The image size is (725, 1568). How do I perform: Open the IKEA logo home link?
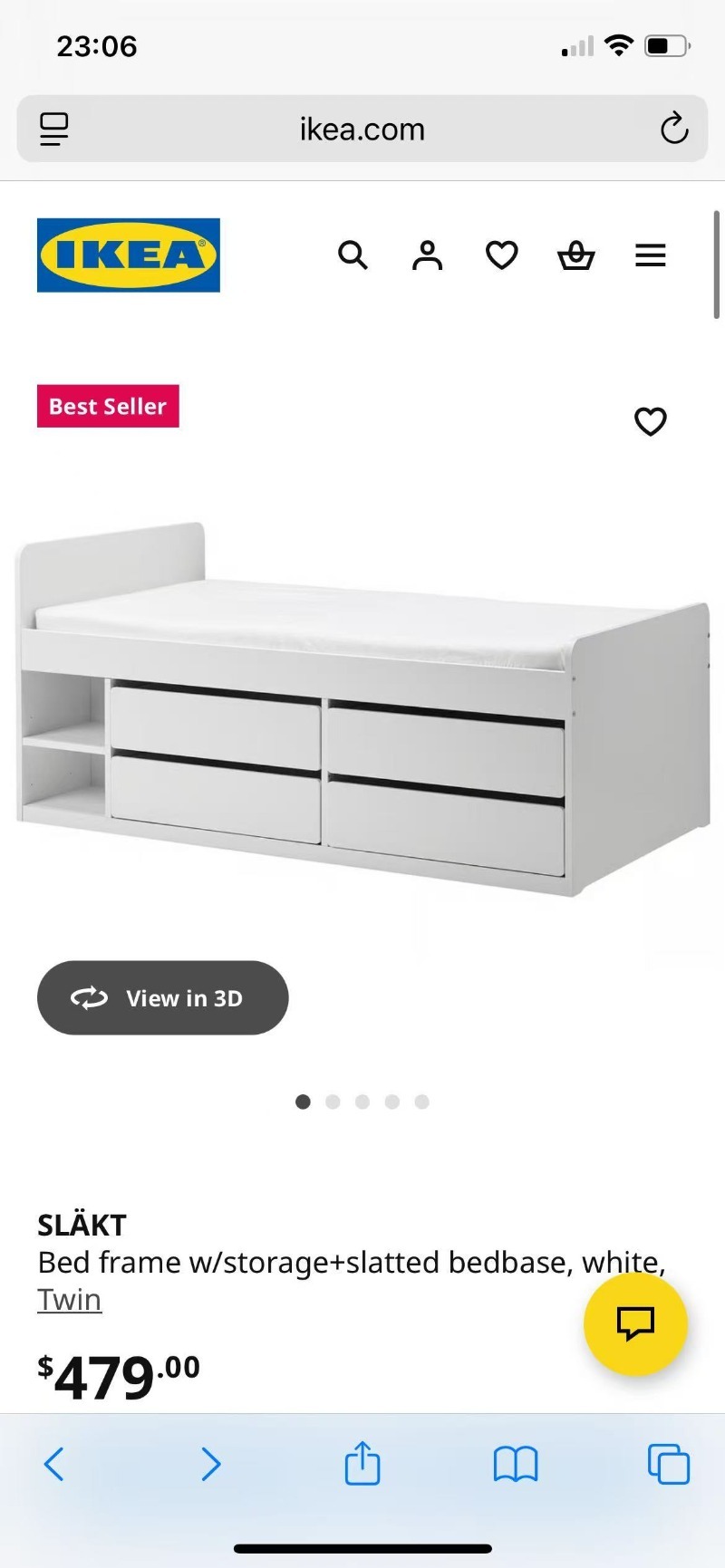coord(129,255)
